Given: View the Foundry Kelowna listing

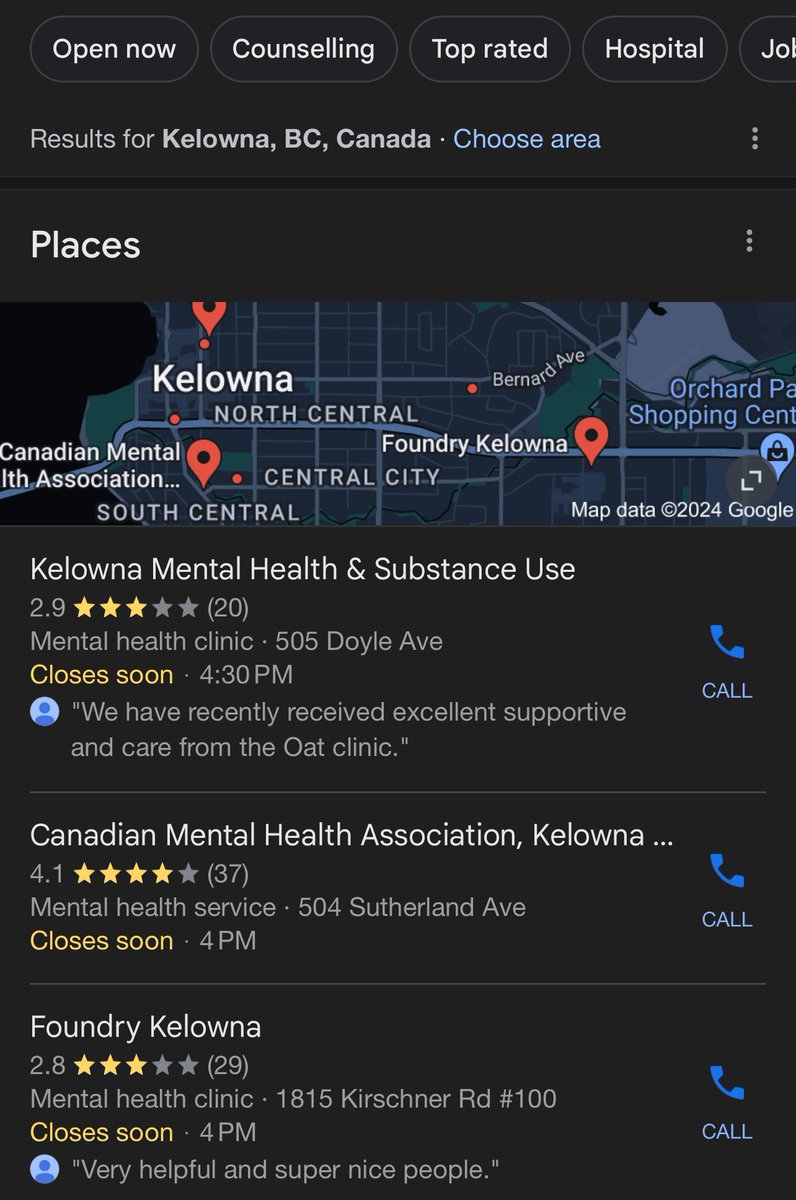Looking at the screenshot, I should [x=146, y=1027].
